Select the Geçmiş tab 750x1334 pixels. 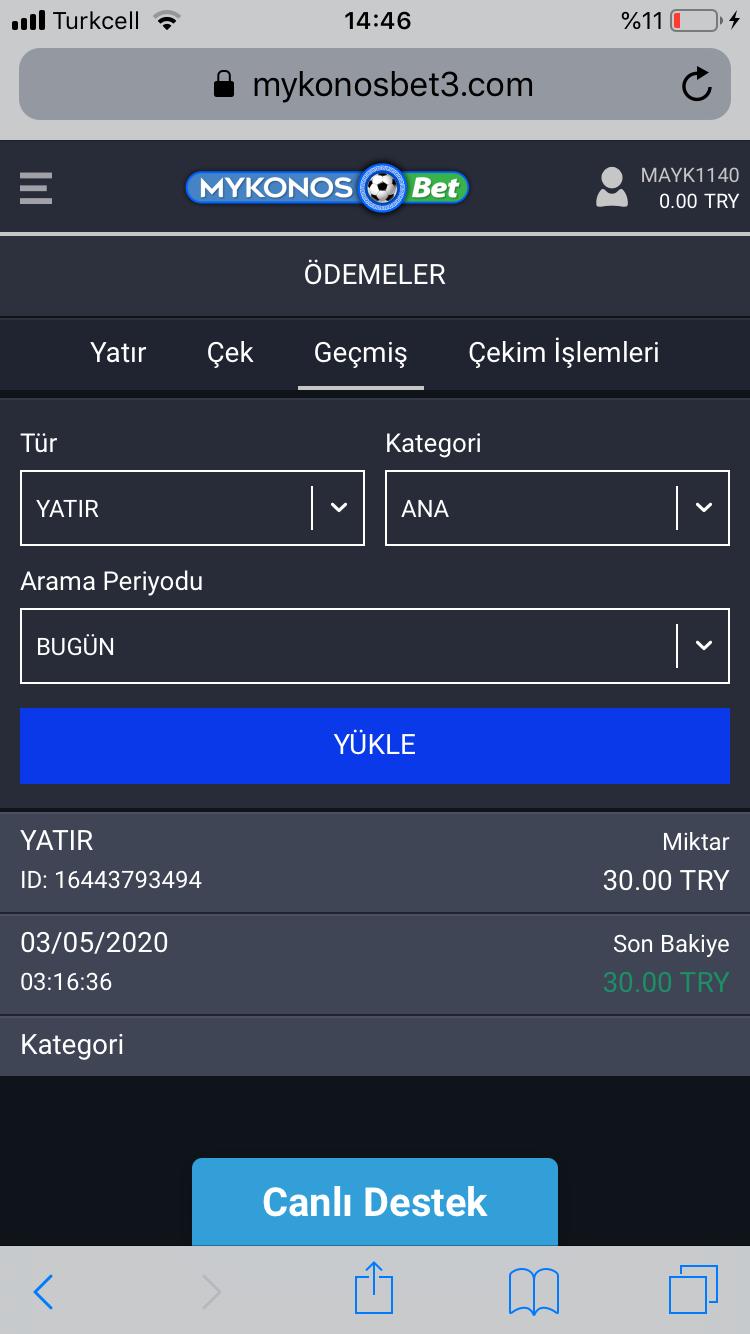coord(361,353)
